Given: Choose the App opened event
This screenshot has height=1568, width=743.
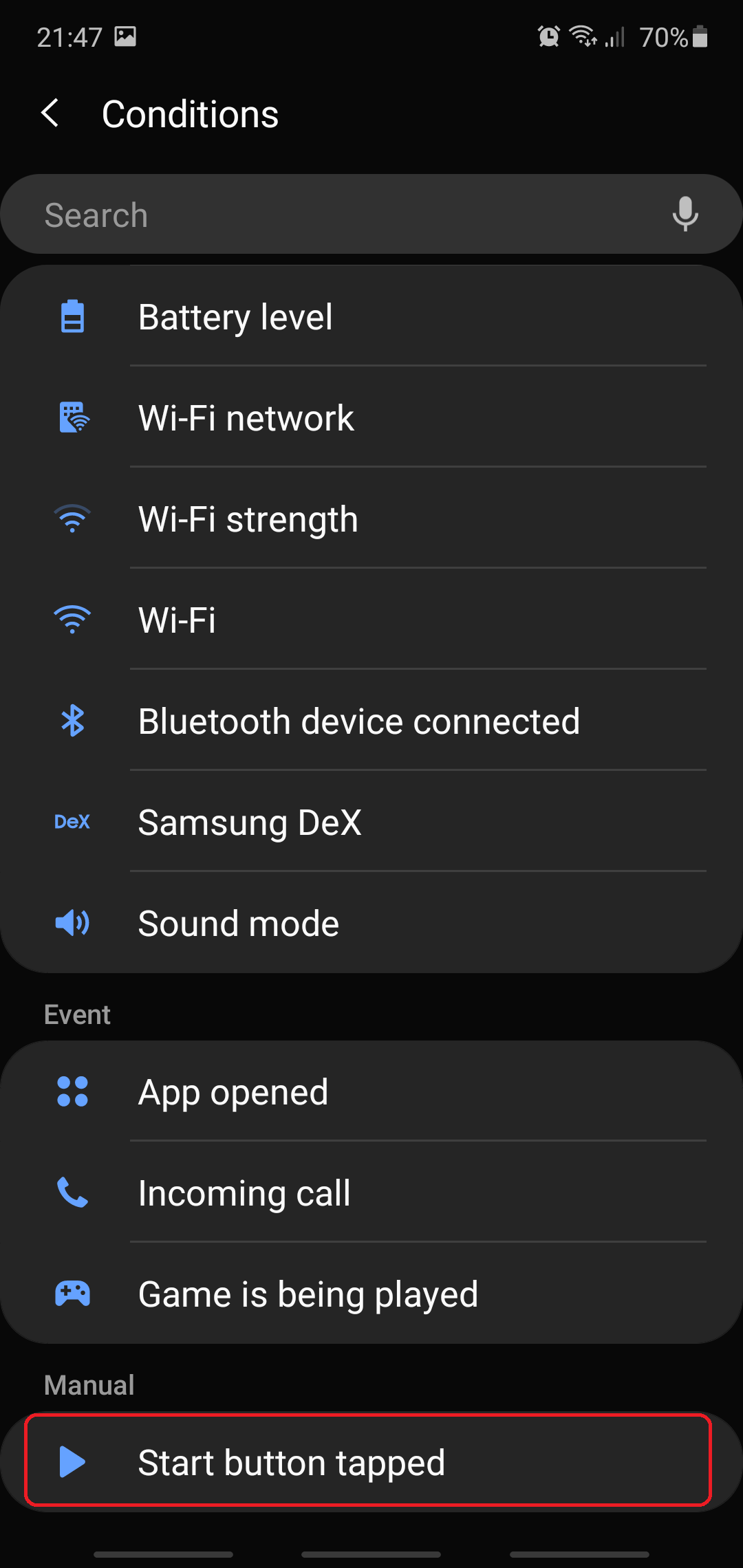Looking at the screenshot, I should (x=371, y=1092).
